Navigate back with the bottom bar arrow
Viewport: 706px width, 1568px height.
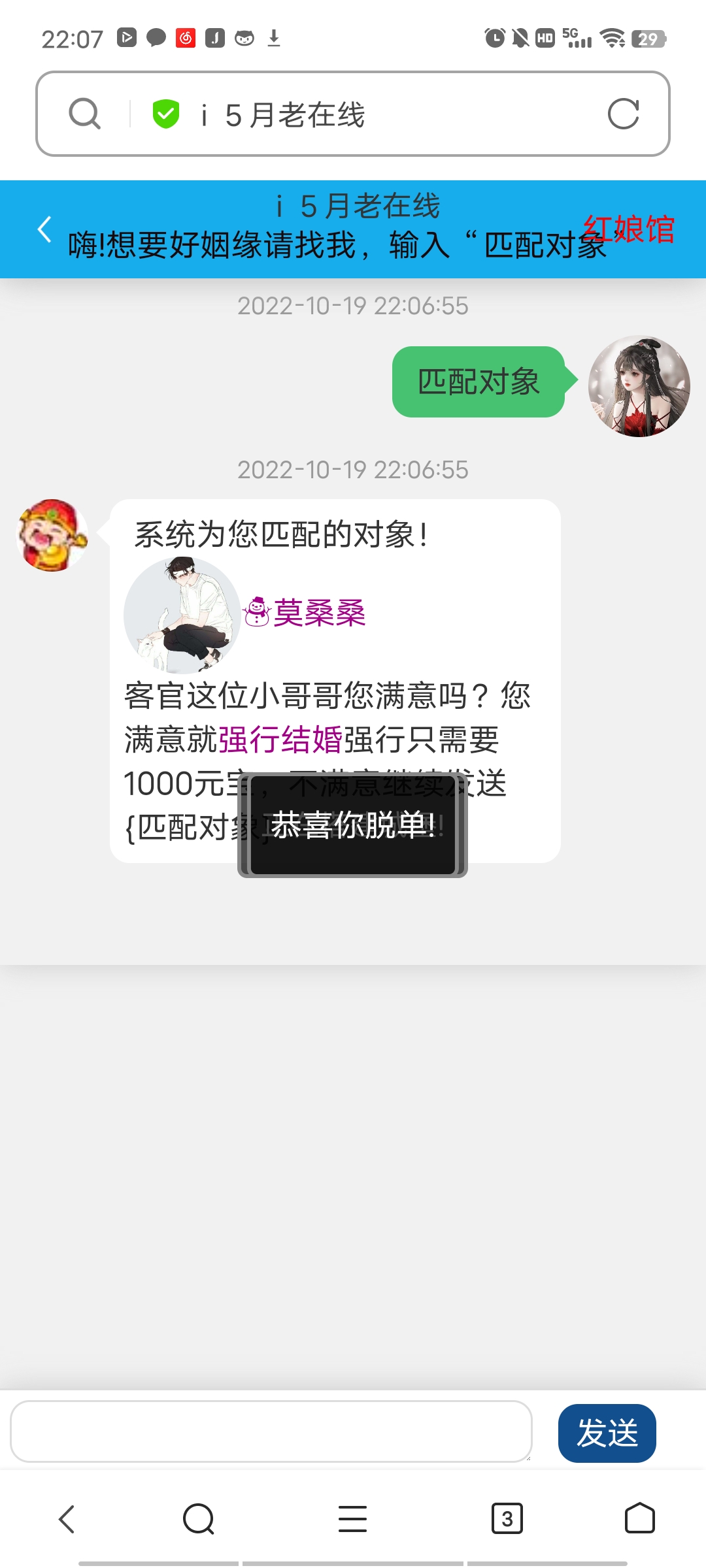[67, 1518]
